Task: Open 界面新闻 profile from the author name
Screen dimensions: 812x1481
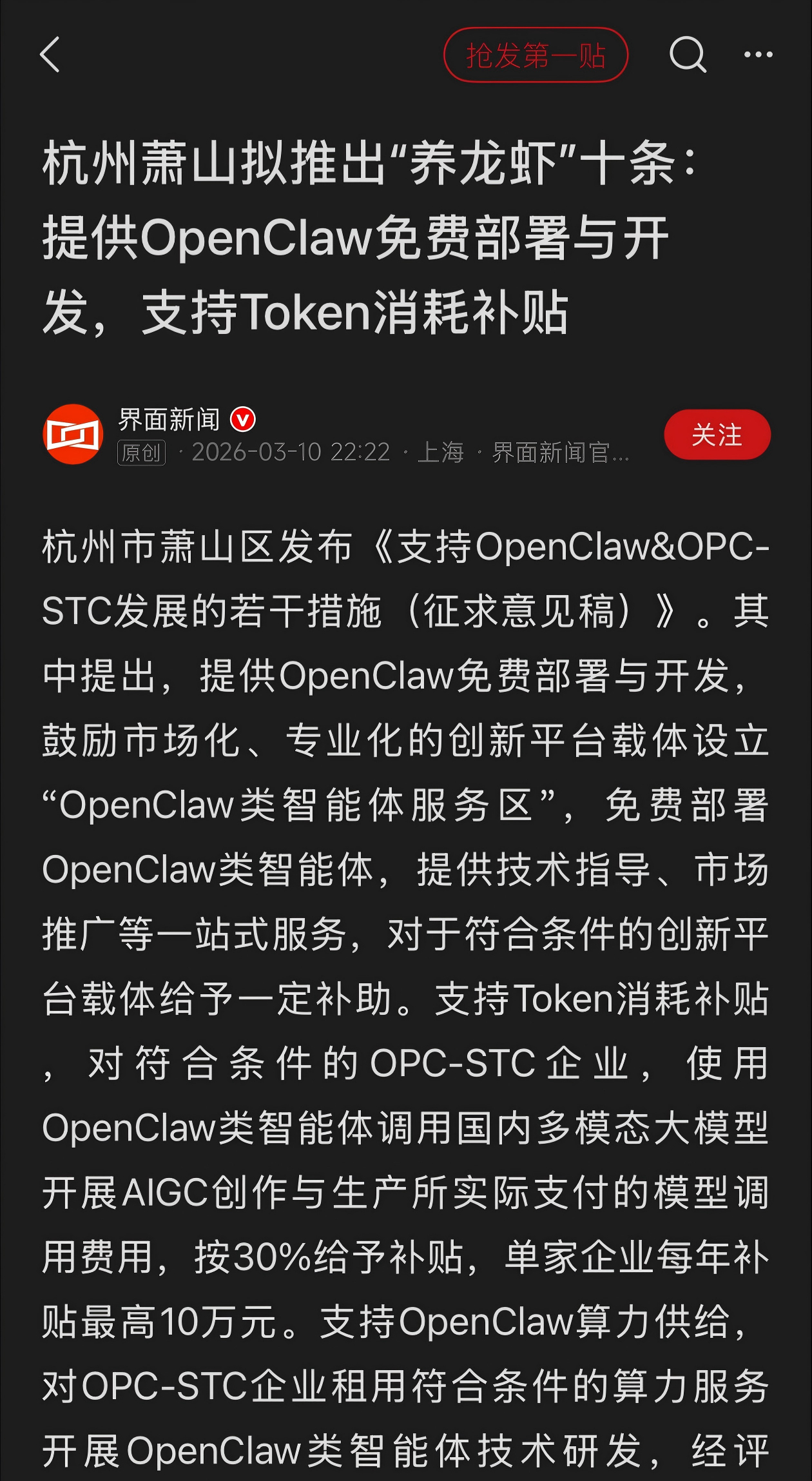Action: [169, 418]
